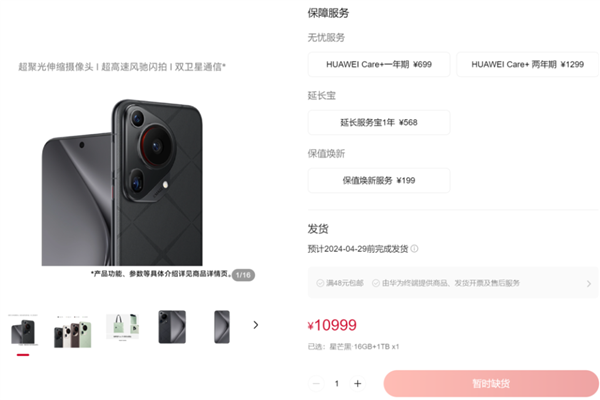600x400 pixels.
Task: Choose 延长服务宝1年 ¥568
Action: click(379, 122)
